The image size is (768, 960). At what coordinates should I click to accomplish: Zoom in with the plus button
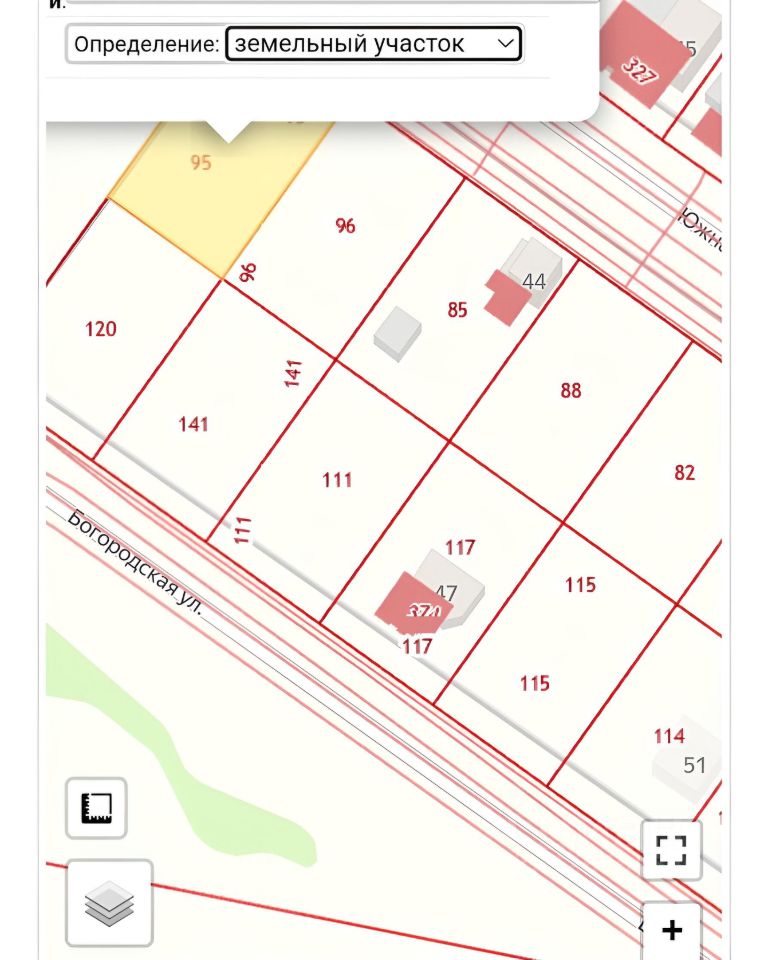tap(671, 930)
